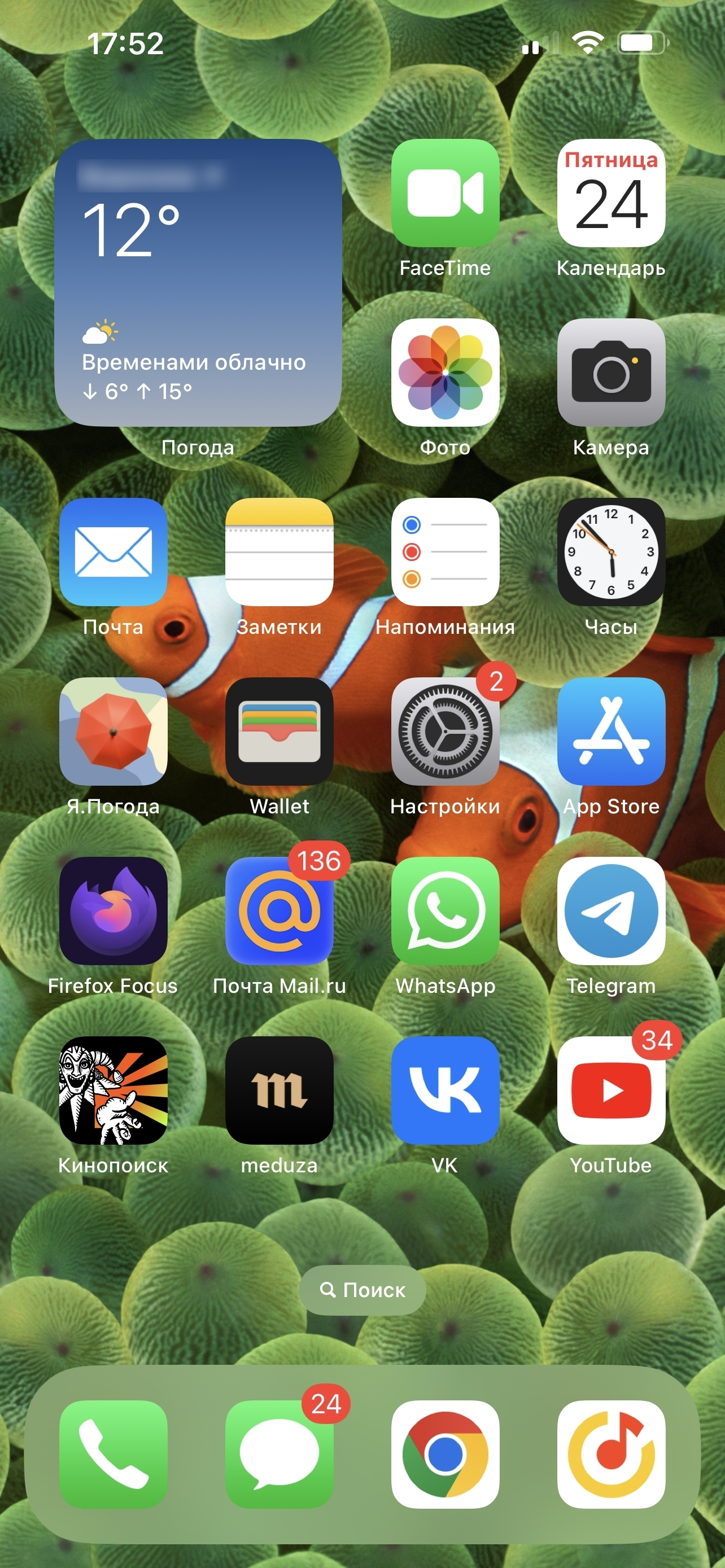Open Google Chrome from the dock
725x1568 pixels.
click(x=445, y=1454)
